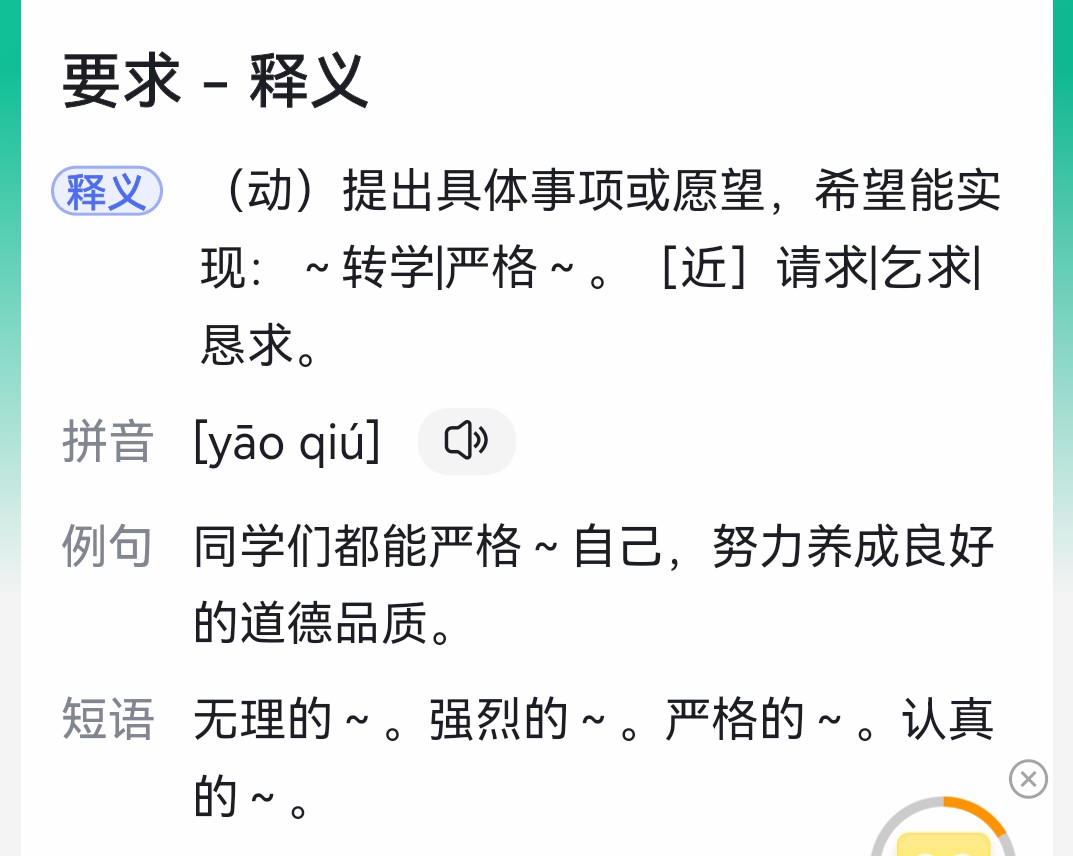Play the pronunciation audio for yāo qiú

tap(466, 441)
